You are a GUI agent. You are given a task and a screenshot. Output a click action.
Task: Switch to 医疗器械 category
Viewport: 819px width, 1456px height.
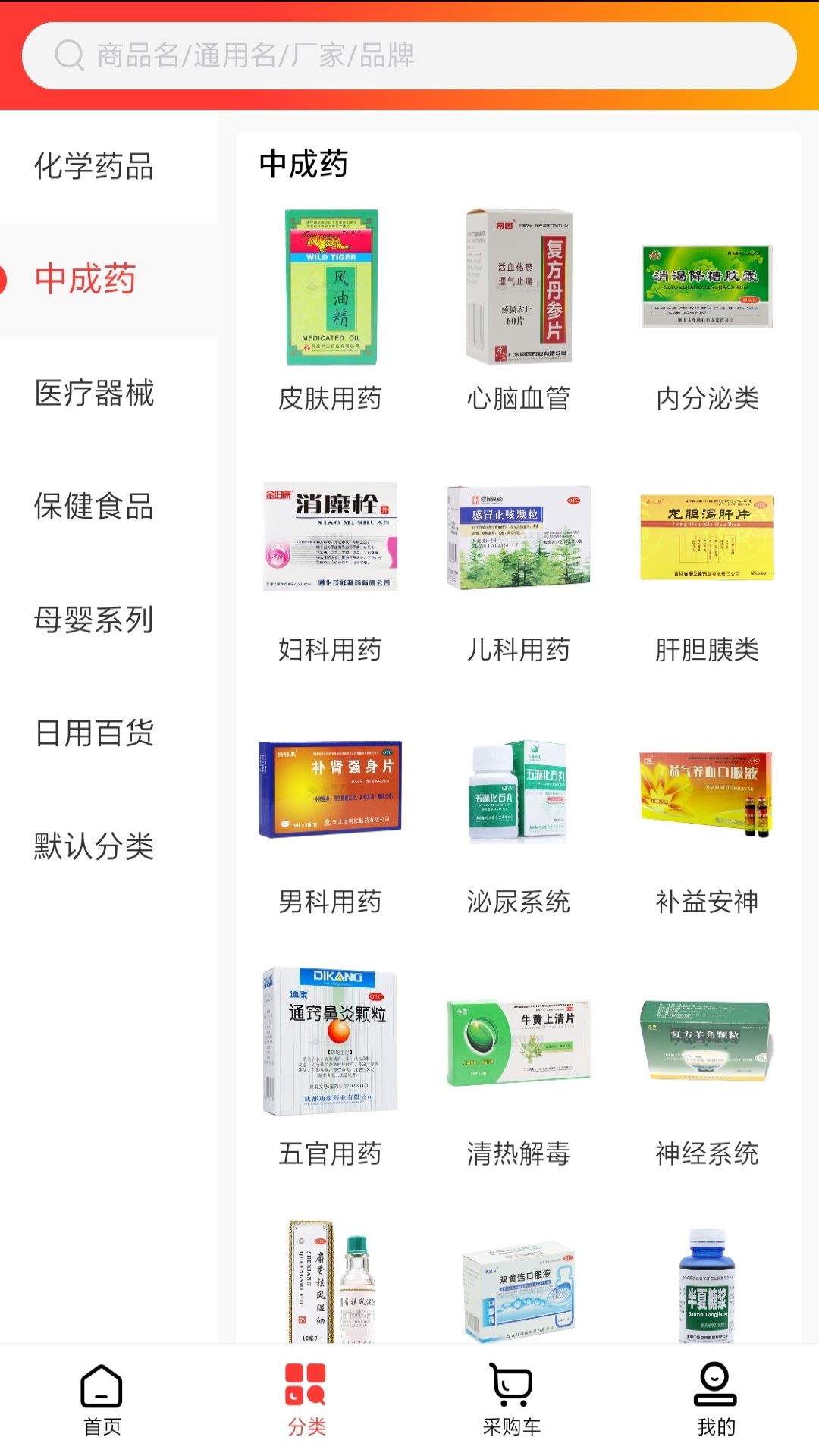[94, 394]
